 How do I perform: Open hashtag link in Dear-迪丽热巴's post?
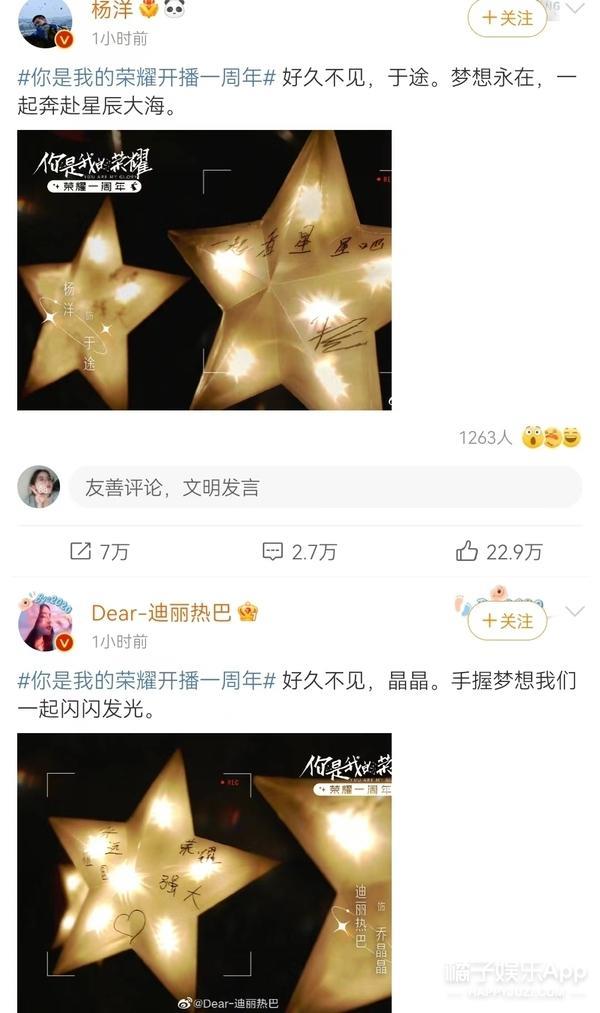(147, 681)
